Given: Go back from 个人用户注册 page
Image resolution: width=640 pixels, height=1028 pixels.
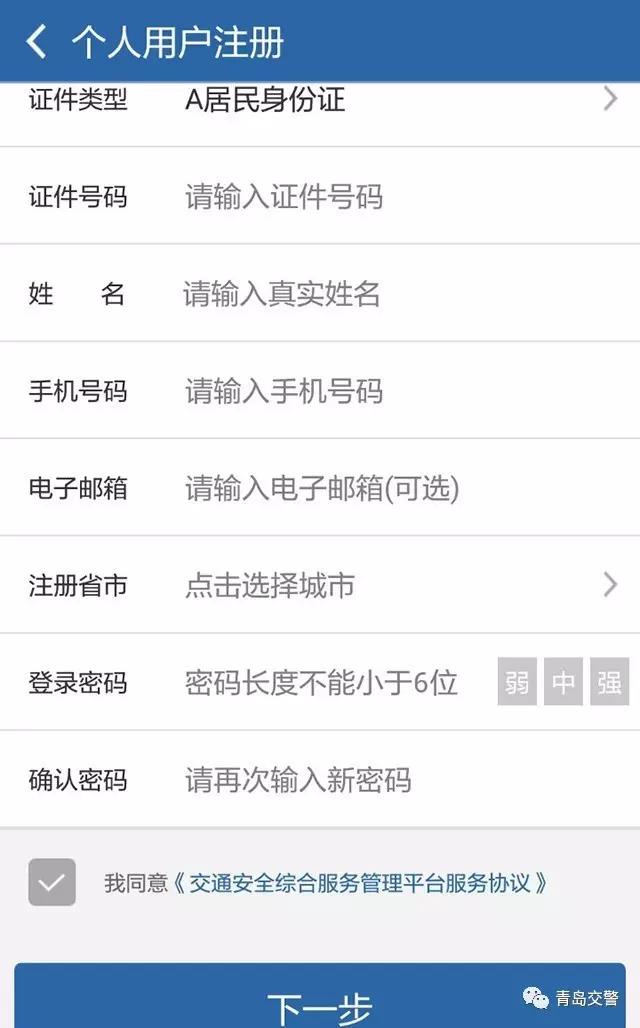Looking at the screenshot, I should tap(37, 41).
